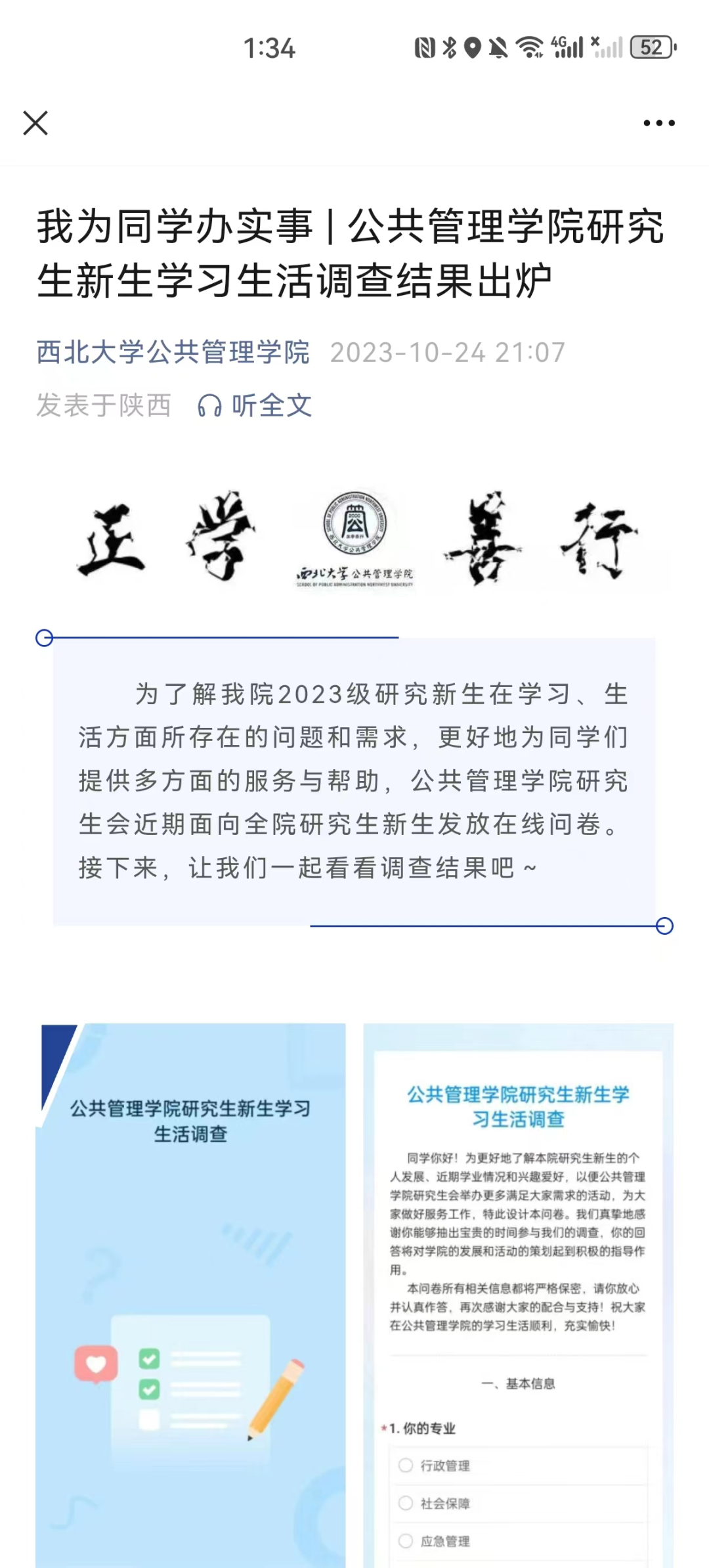Viewport: 709px width, 1568px height.
Task: Open the three-dot overflow menu
Action: coord(658,123)
